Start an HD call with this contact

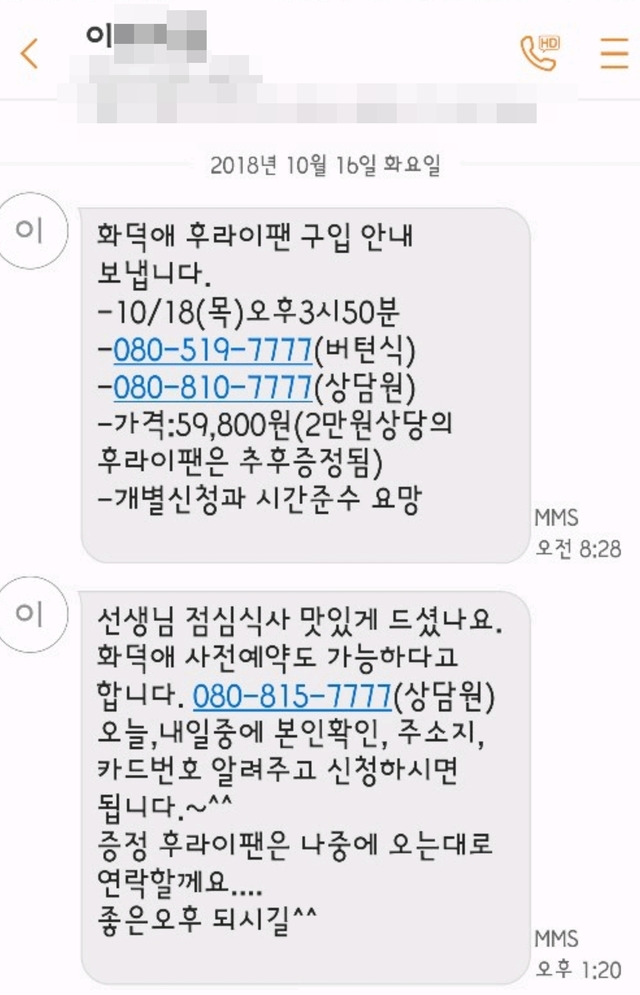[540, 52]
